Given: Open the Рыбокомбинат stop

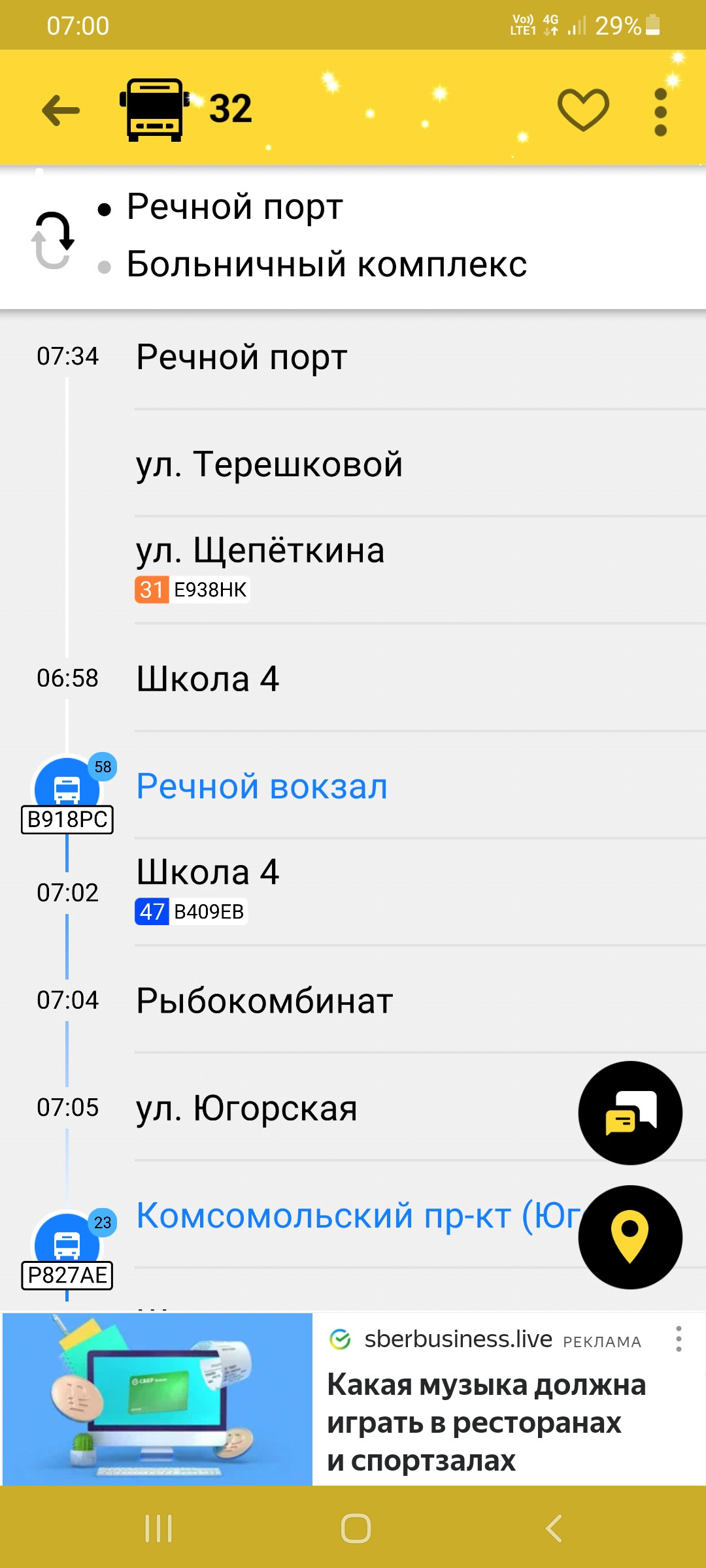Looking at the screenshot, I should [x=353, y=1000].
